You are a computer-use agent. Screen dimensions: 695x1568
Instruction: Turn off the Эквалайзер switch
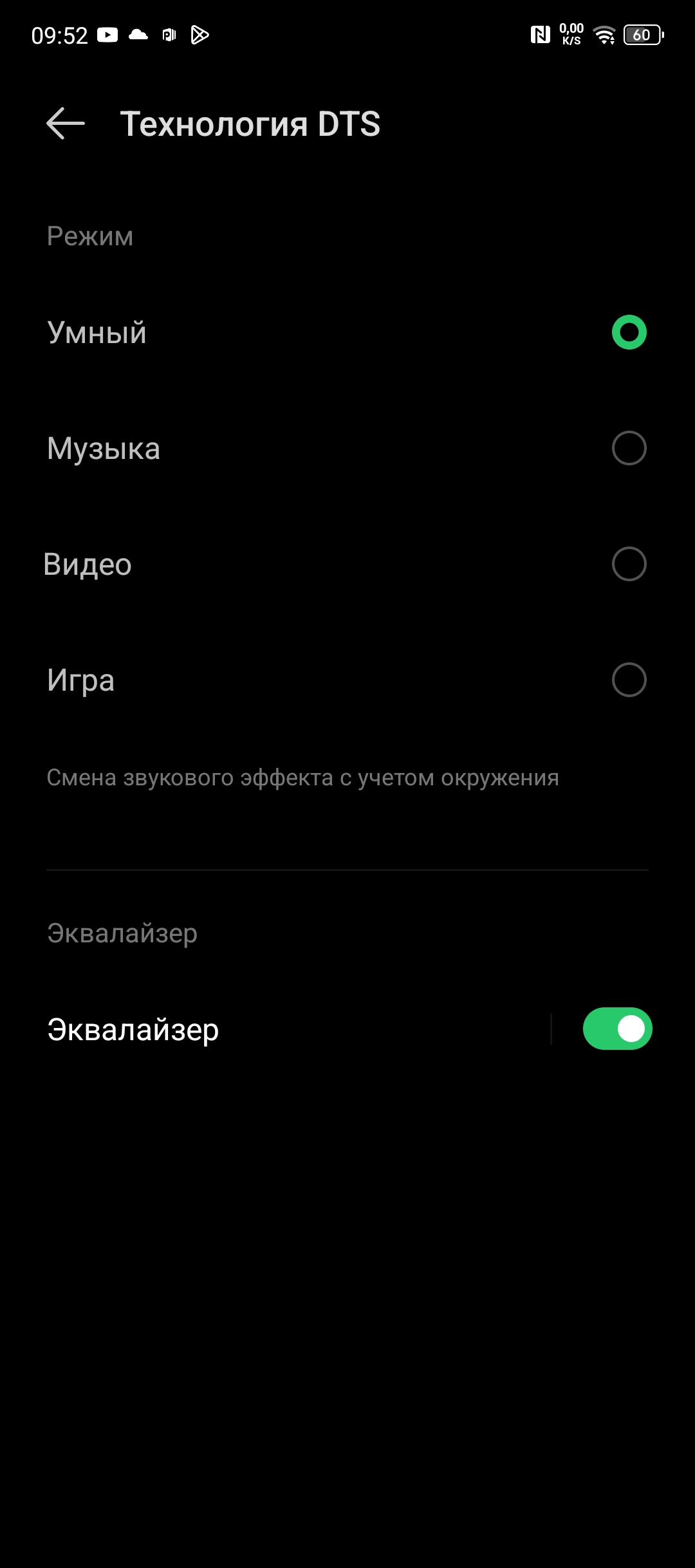tap(617, 1029)
